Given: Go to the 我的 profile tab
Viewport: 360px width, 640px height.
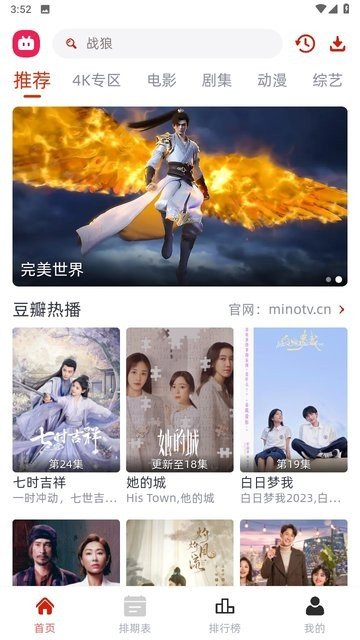Looking at the screenshot, I should coord(315,614).
